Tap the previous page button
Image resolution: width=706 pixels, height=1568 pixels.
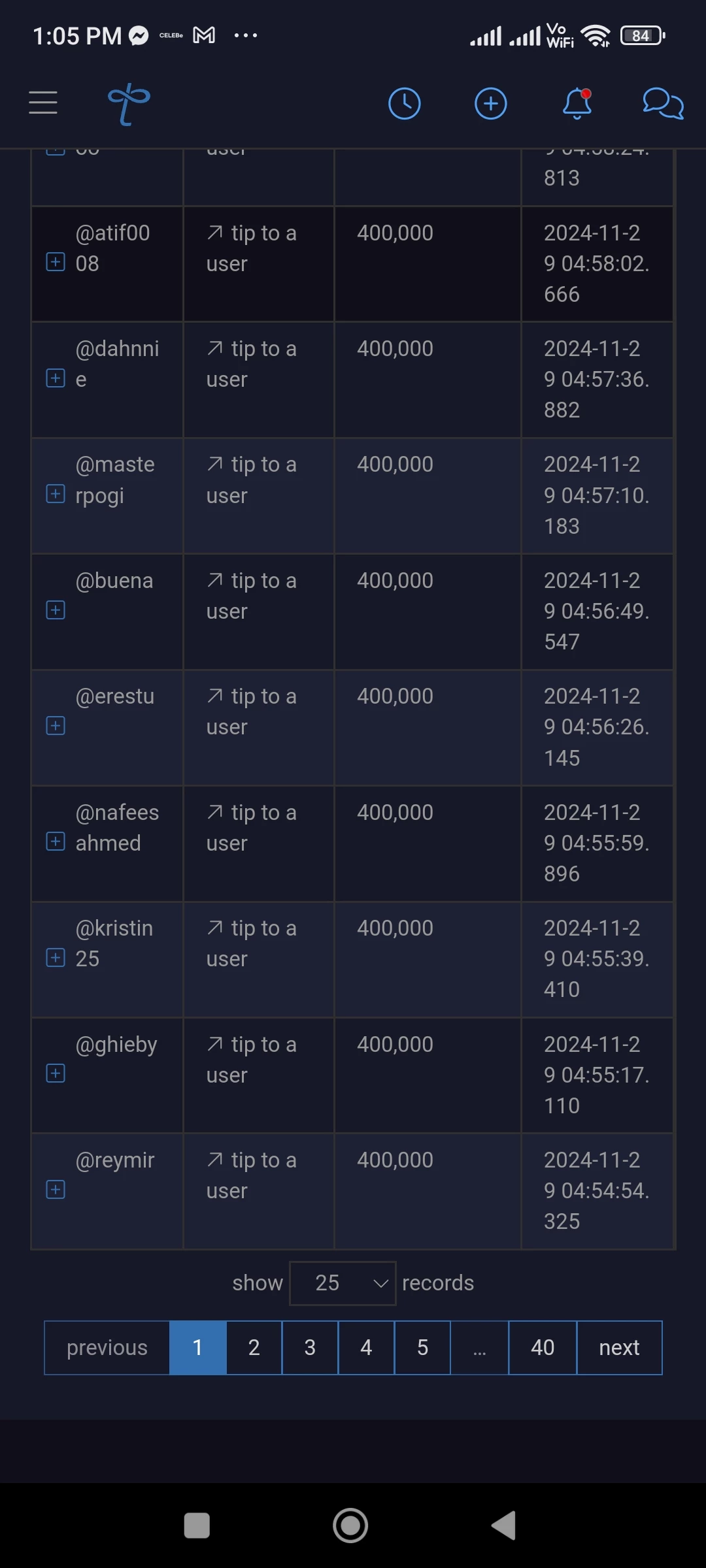coord(107,1348)
